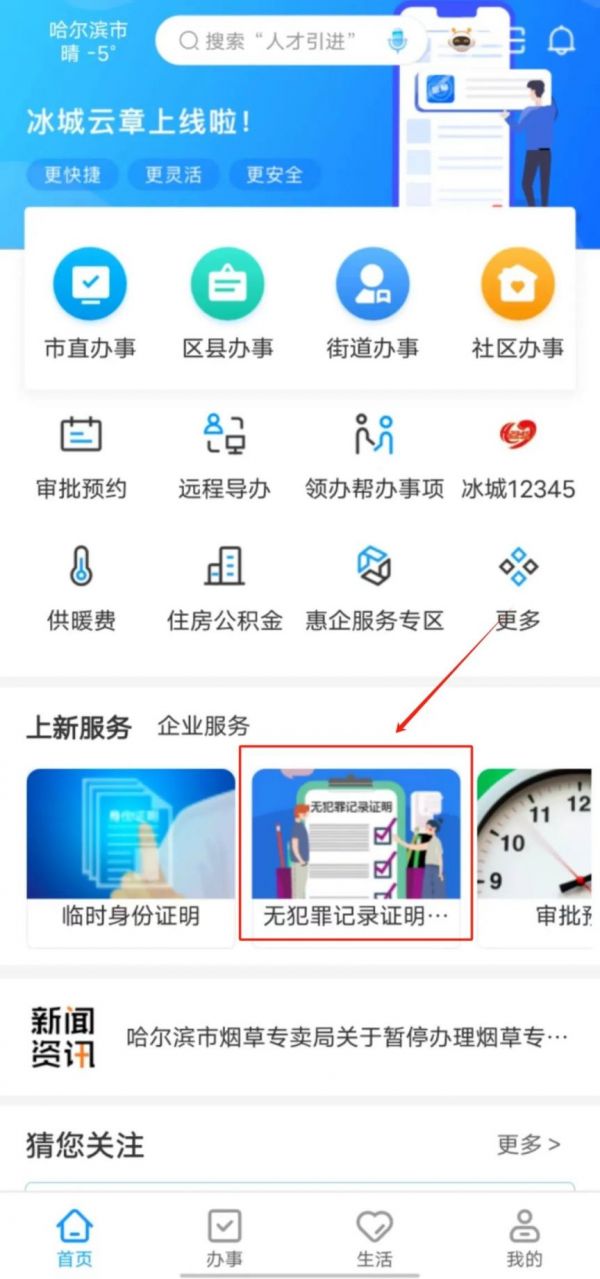
Task: Open the notifications bell
Action: (562, 41)
